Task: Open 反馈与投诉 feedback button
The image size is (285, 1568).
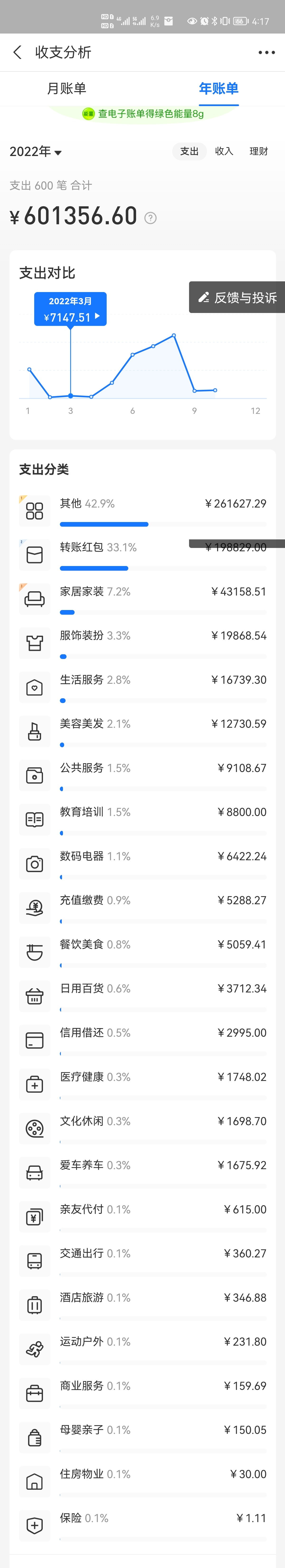Action: 237,297
